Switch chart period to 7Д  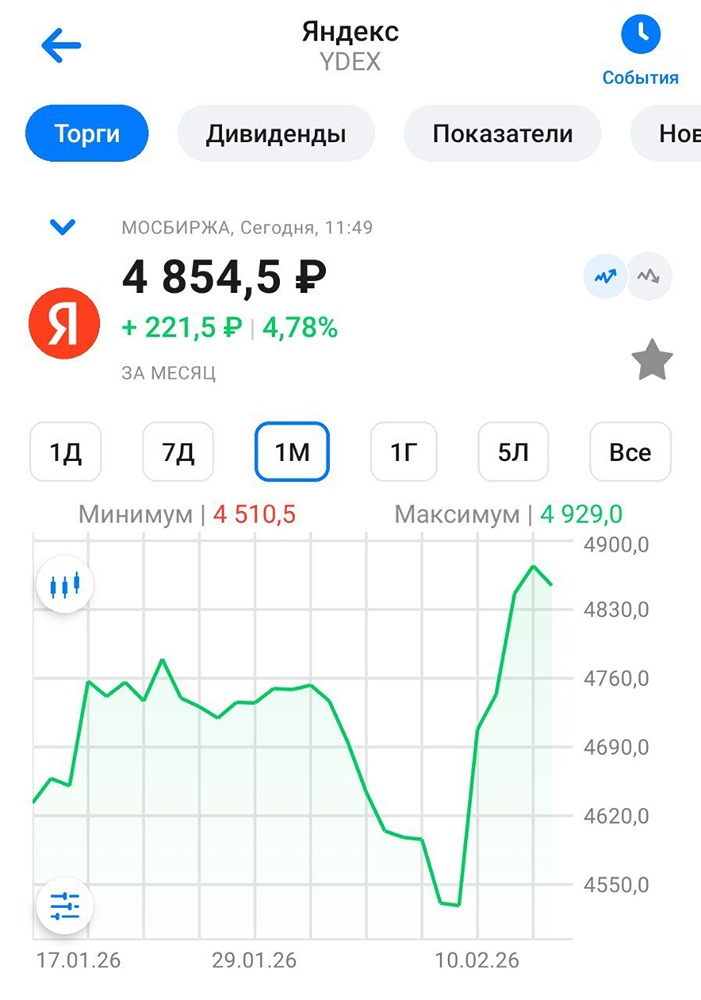pyautogui.click(x=179, y=452)
